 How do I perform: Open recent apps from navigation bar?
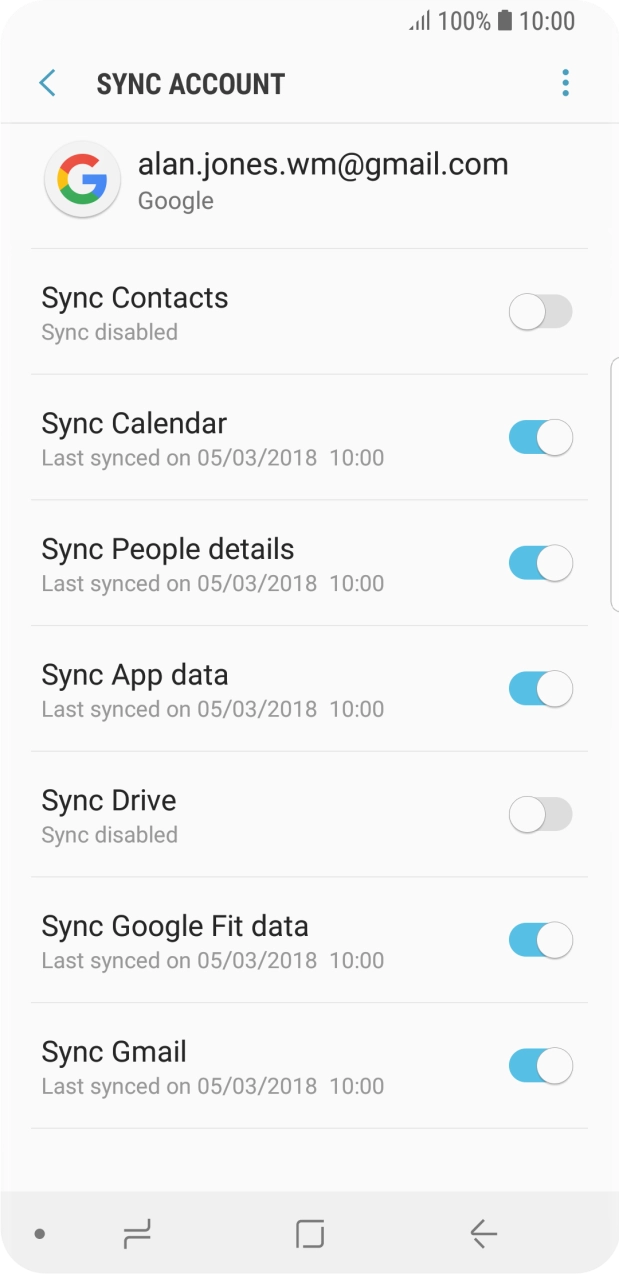pos(137,1234)
